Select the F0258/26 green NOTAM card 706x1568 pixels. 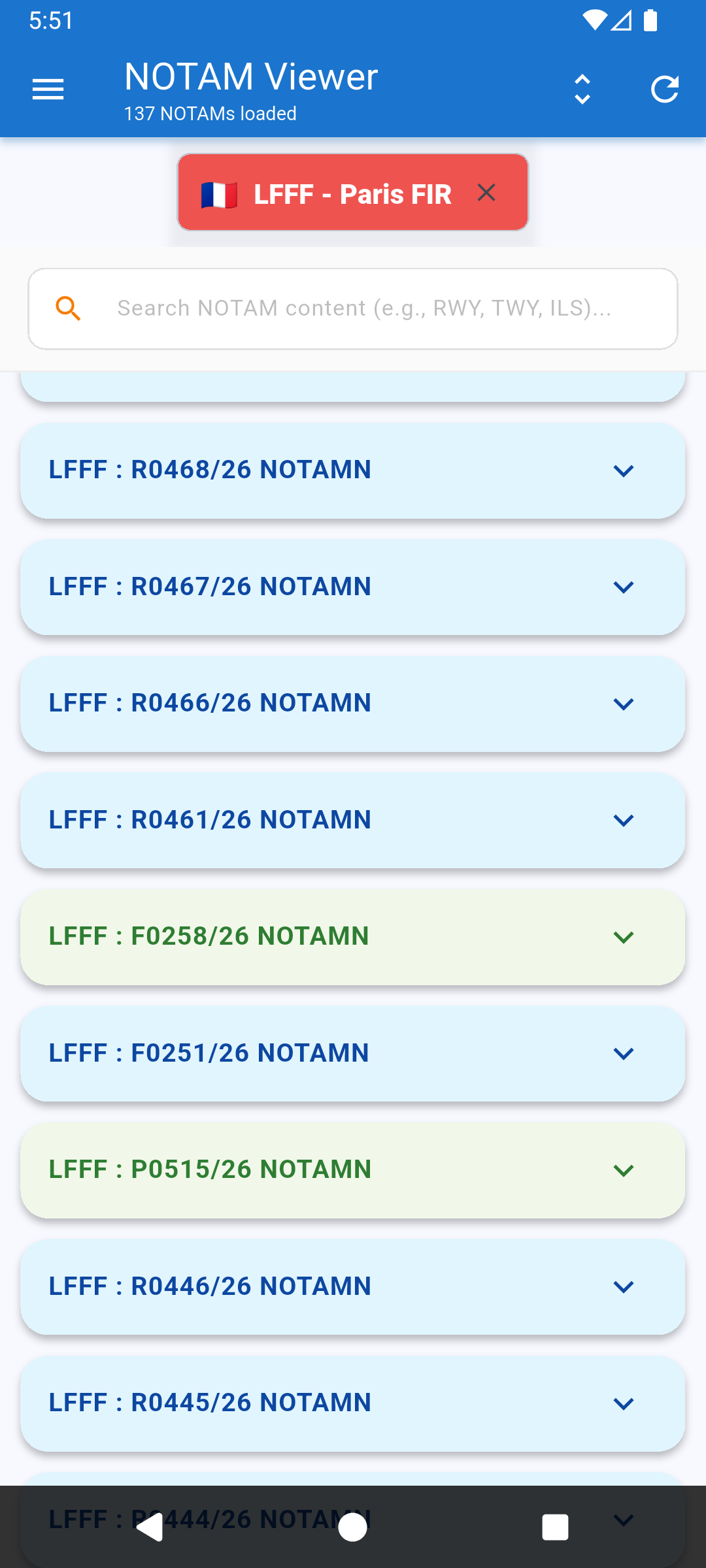click(353, 936)
